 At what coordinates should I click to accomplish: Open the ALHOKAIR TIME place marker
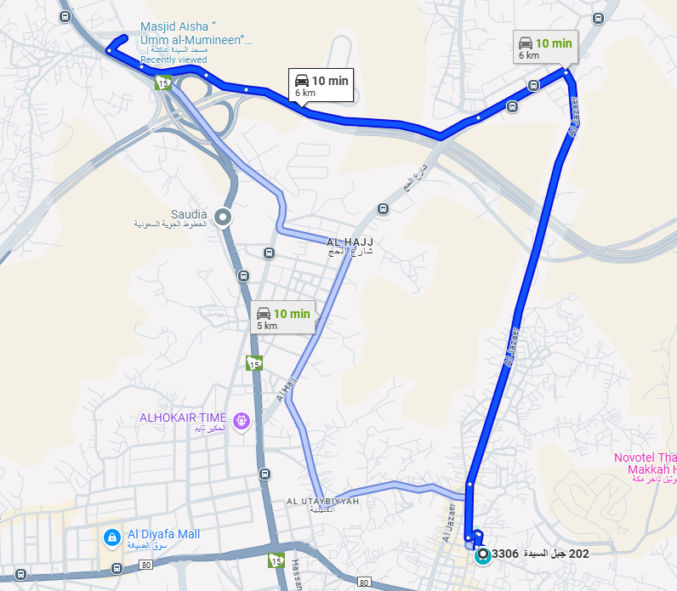pyautogui.click(x=240, y=422)
